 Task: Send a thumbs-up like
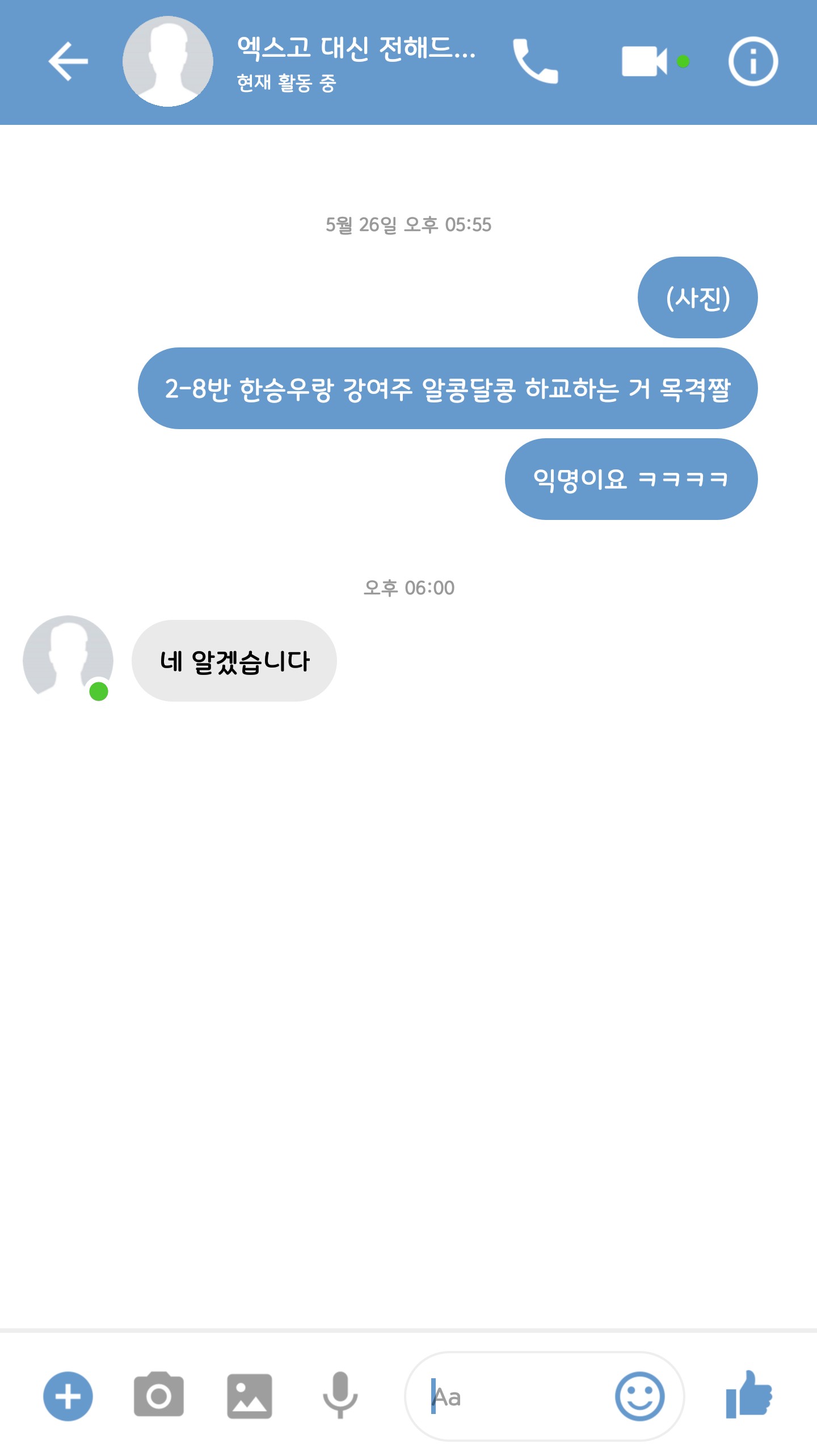coord(749,1395)
